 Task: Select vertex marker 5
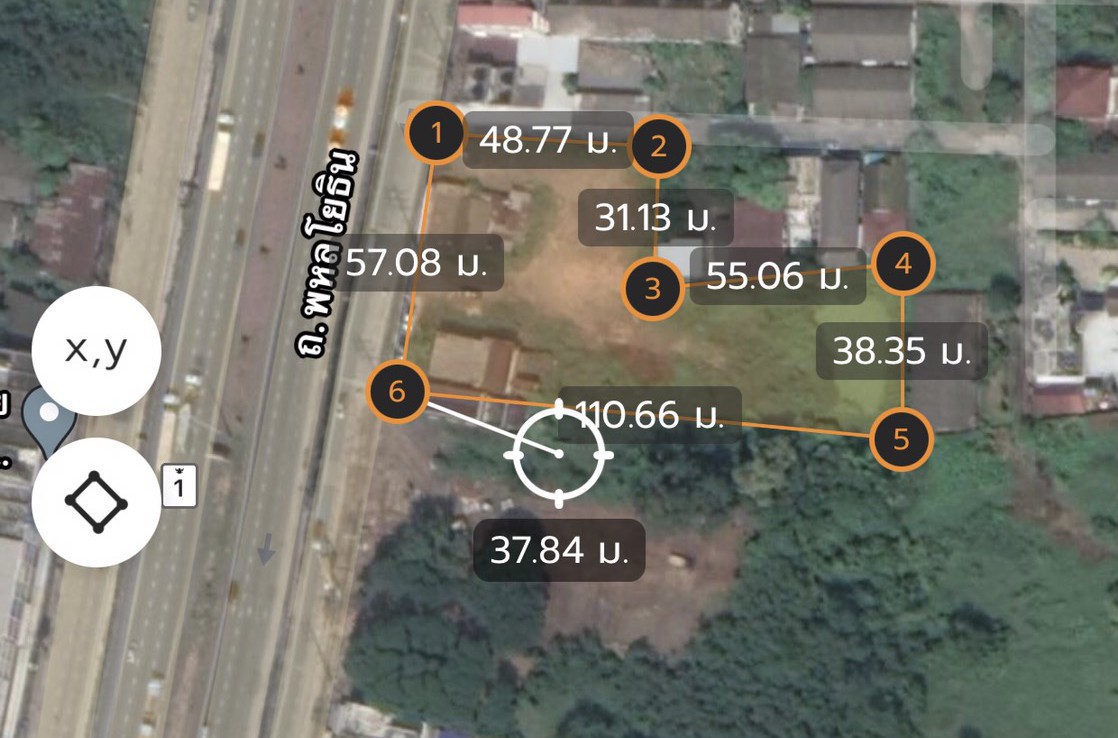pos(901,439)
